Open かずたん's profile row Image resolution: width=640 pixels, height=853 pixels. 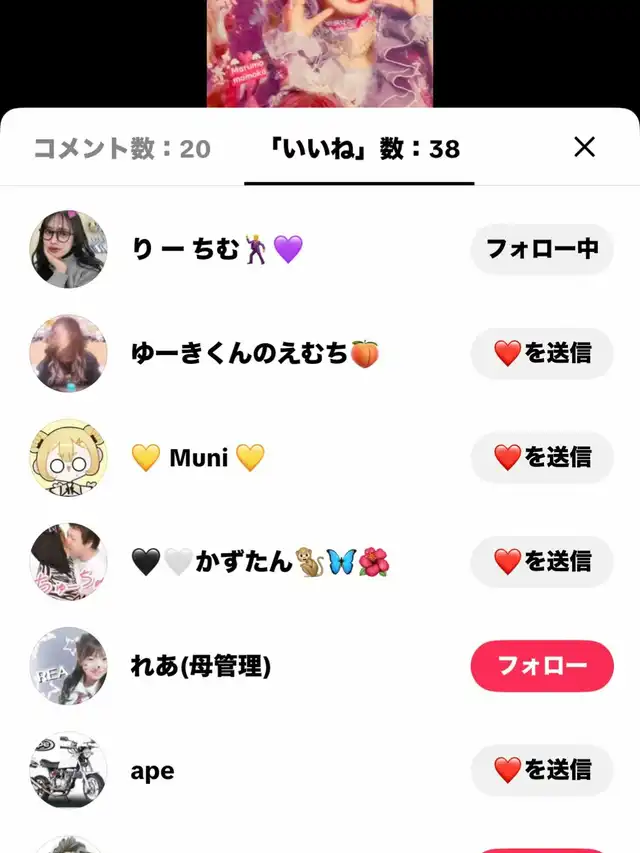point(260,562)
